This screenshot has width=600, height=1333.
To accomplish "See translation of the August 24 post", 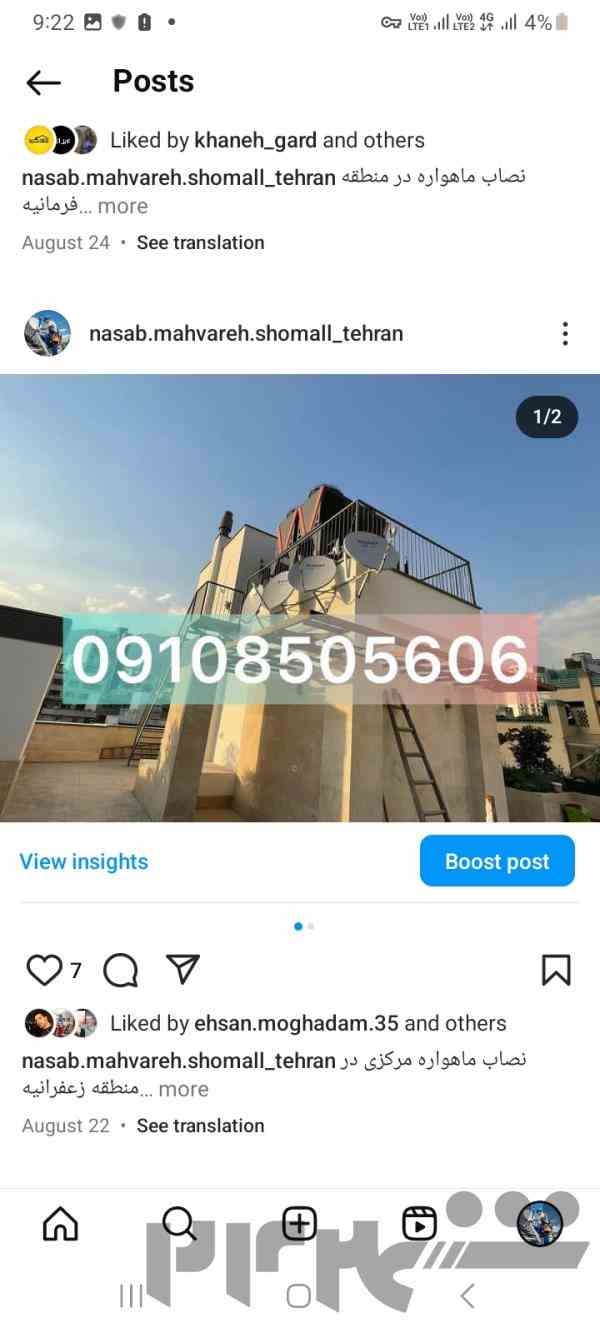I will coord(200,242).
